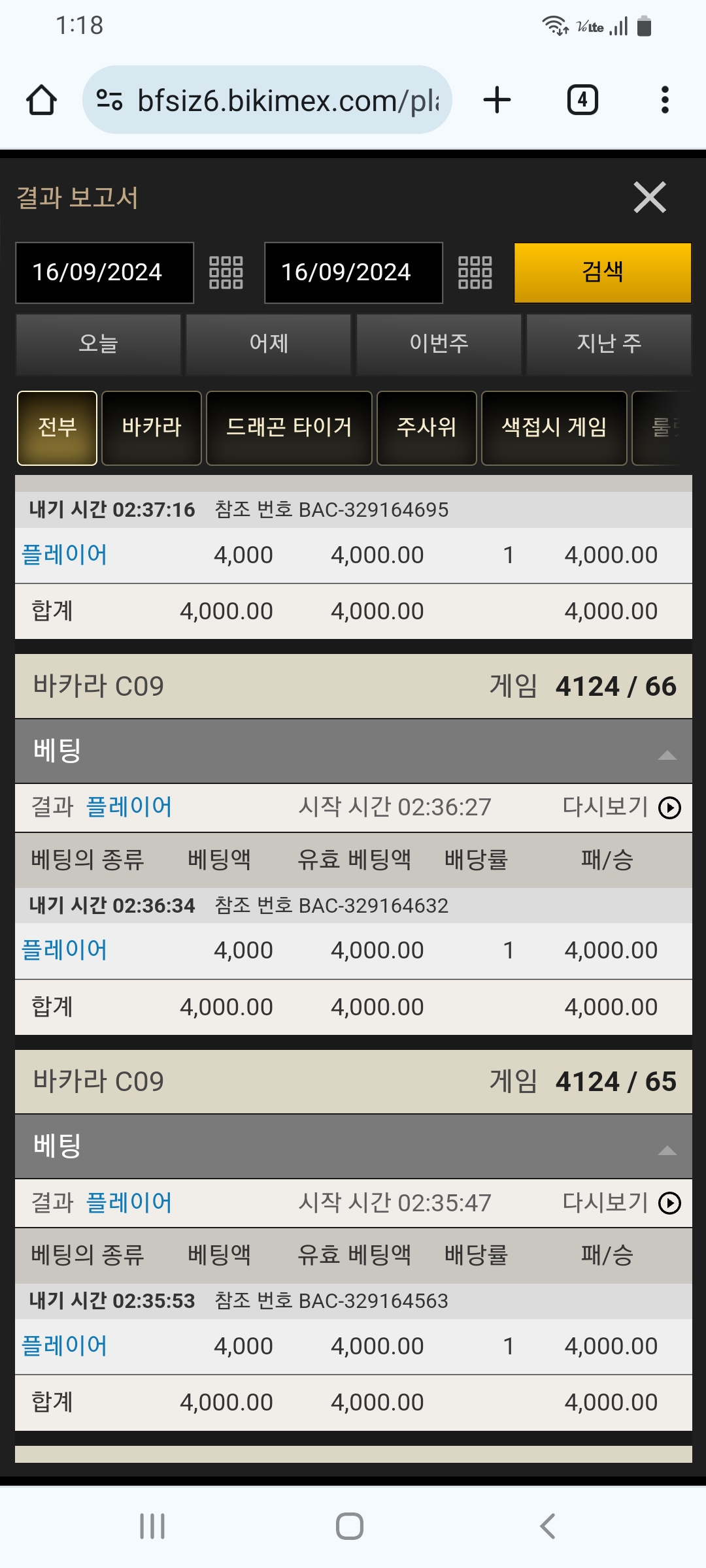Choose the 이번주 date range

(x=439, y=344)
